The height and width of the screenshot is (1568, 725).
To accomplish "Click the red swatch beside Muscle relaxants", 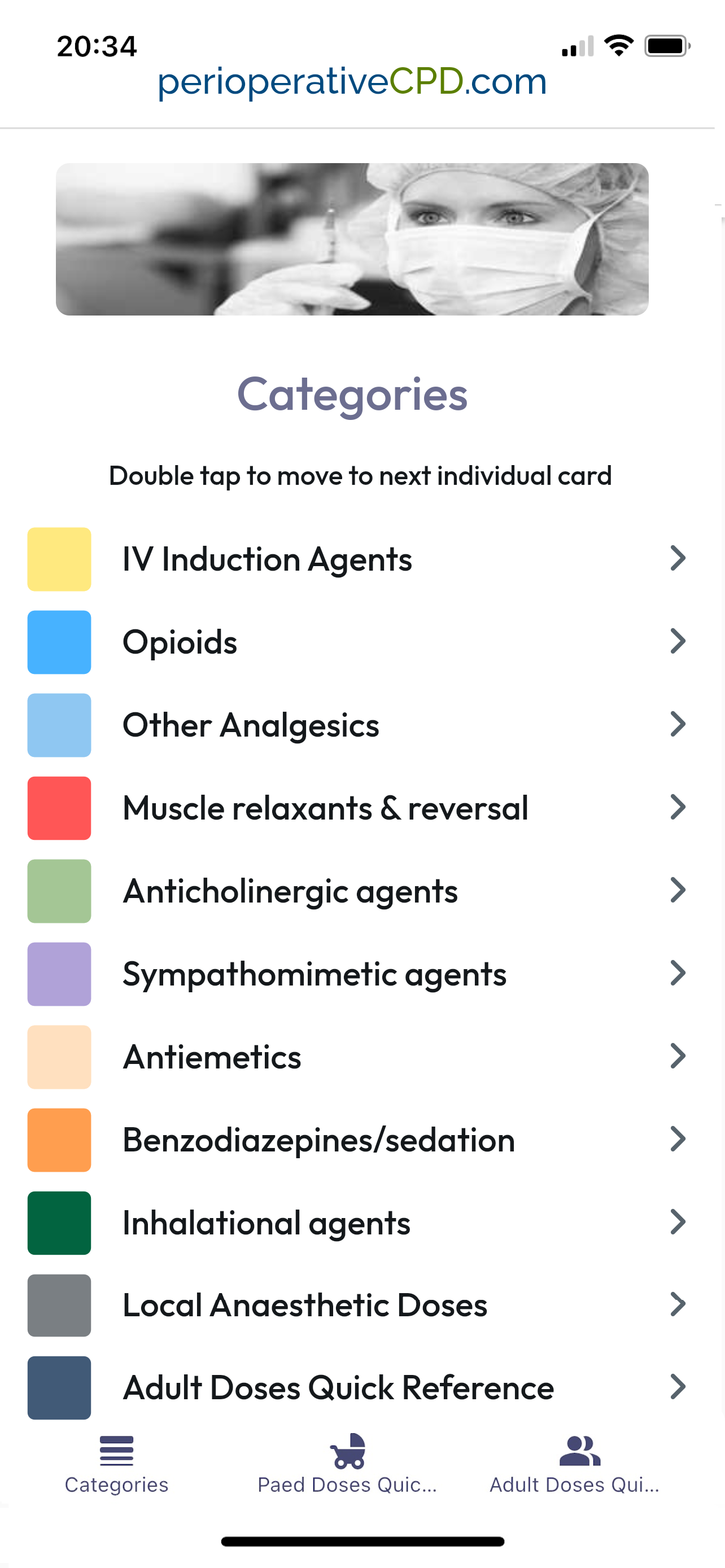I will point(58,808).
